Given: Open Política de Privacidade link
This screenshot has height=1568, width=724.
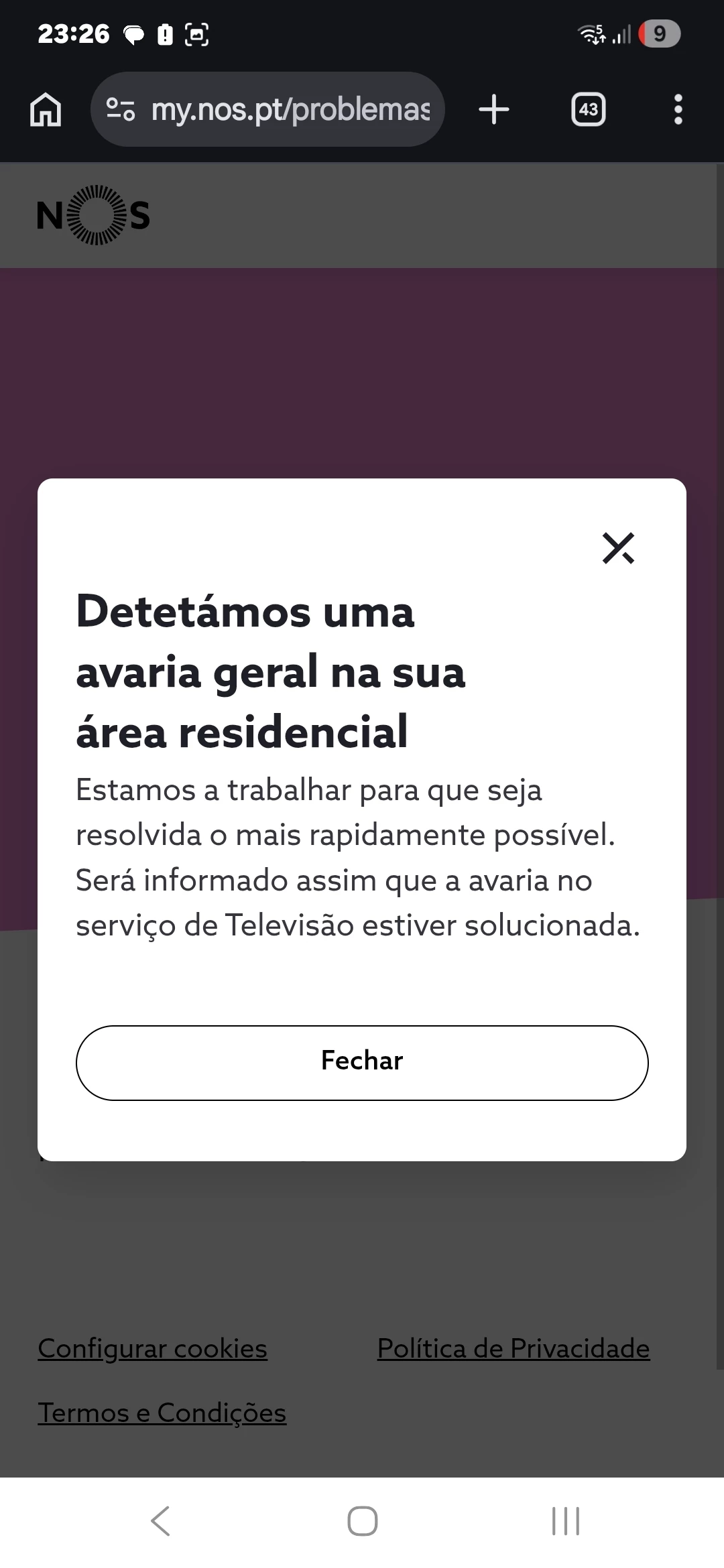Looking at the screenshot, I should click(x=514, y=1348).
